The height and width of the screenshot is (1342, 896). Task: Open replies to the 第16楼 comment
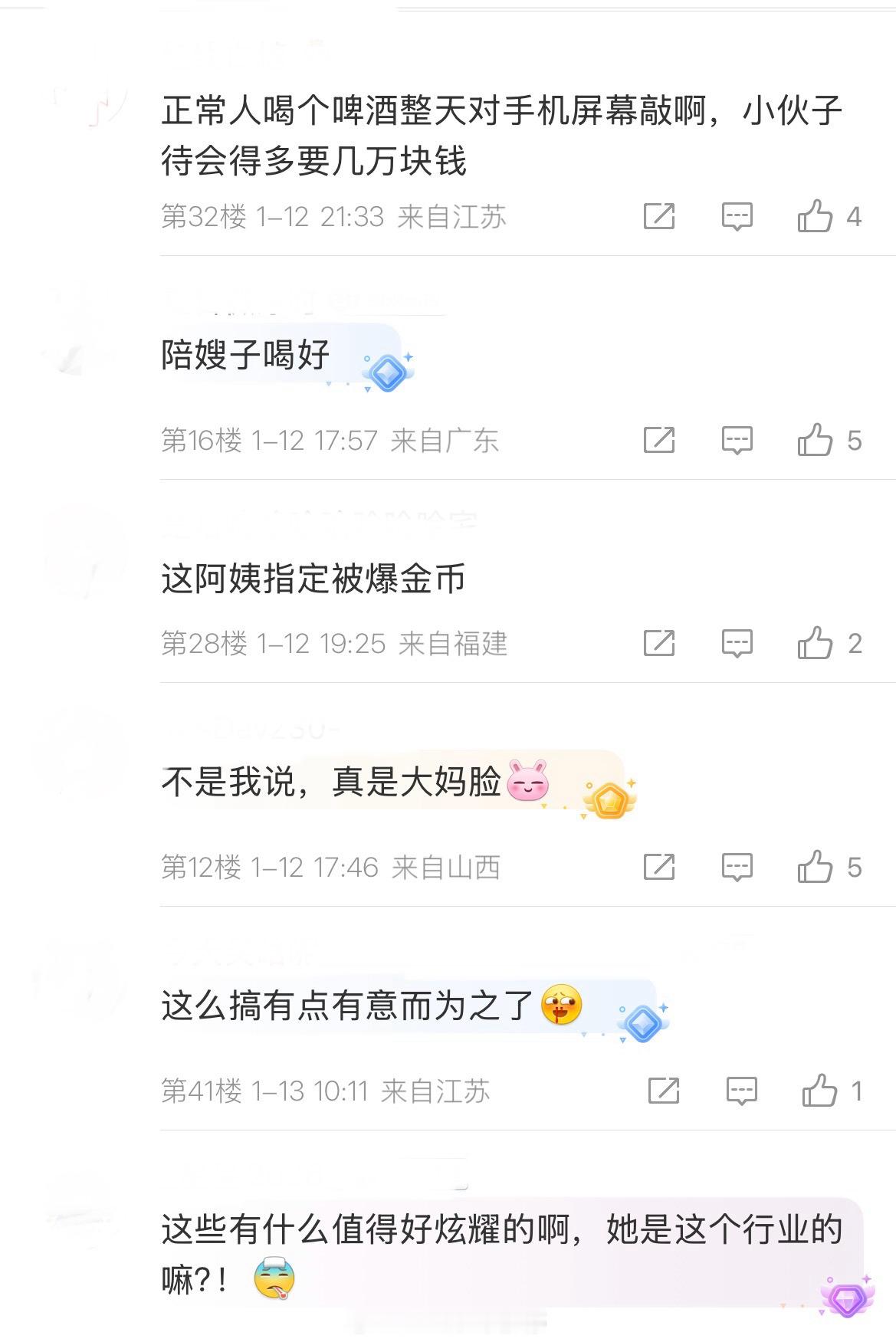(737, 440)
